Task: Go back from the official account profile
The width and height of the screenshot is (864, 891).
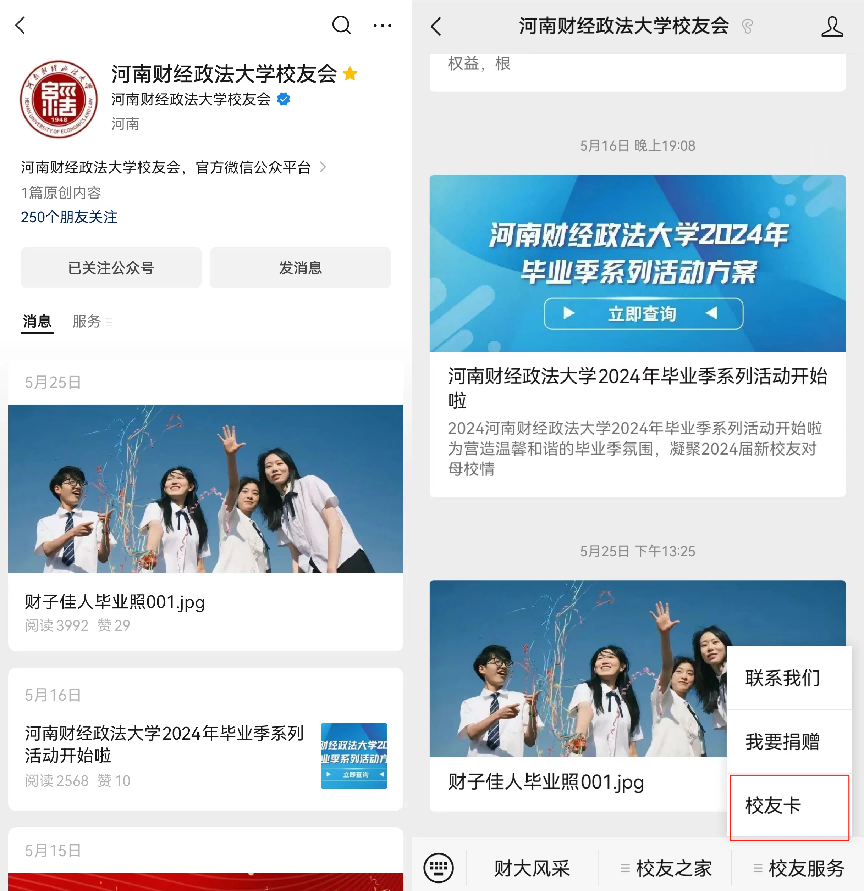Action: click(x=21, y=27)
